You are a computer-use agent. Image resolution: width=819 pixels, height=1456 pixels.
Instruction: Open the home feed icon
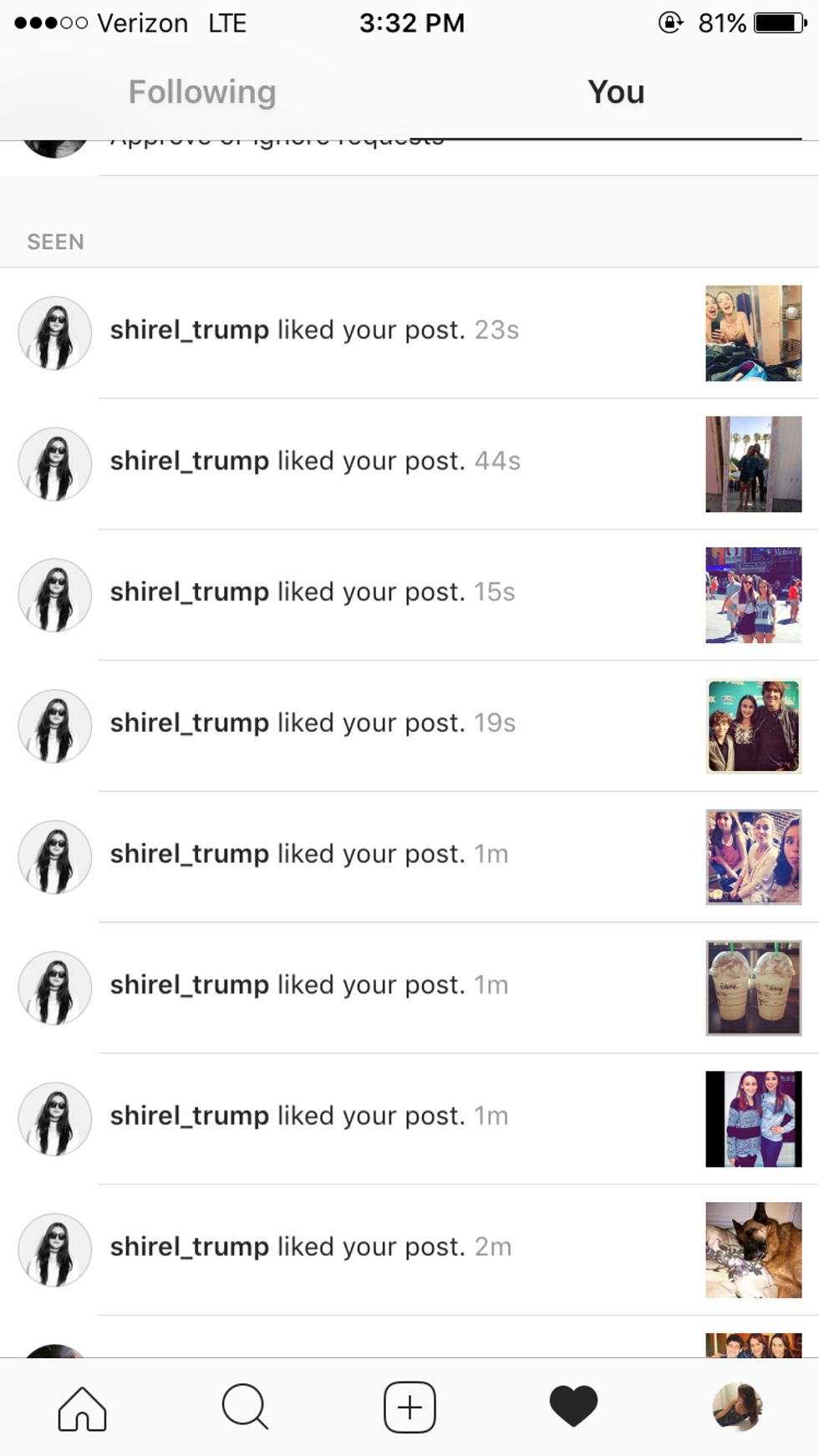[x=82, y=1408]
